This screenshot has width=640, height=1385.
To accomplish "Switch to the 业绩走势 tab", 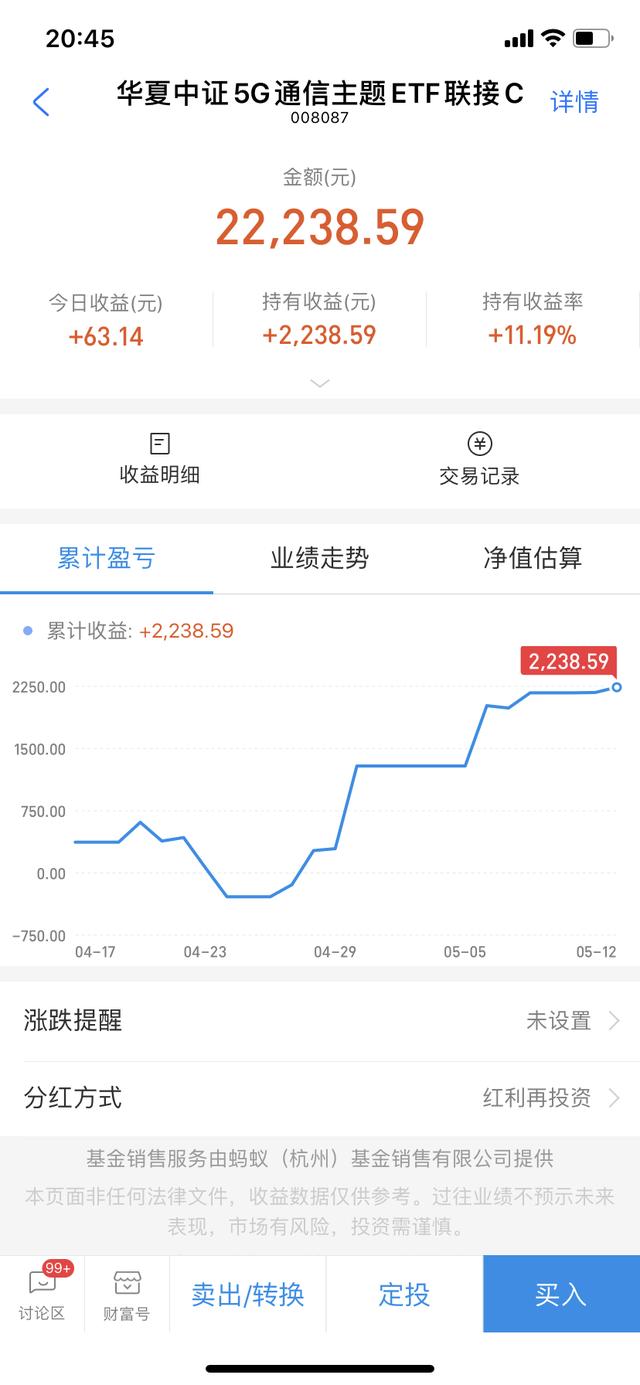I will pos(320,558).
